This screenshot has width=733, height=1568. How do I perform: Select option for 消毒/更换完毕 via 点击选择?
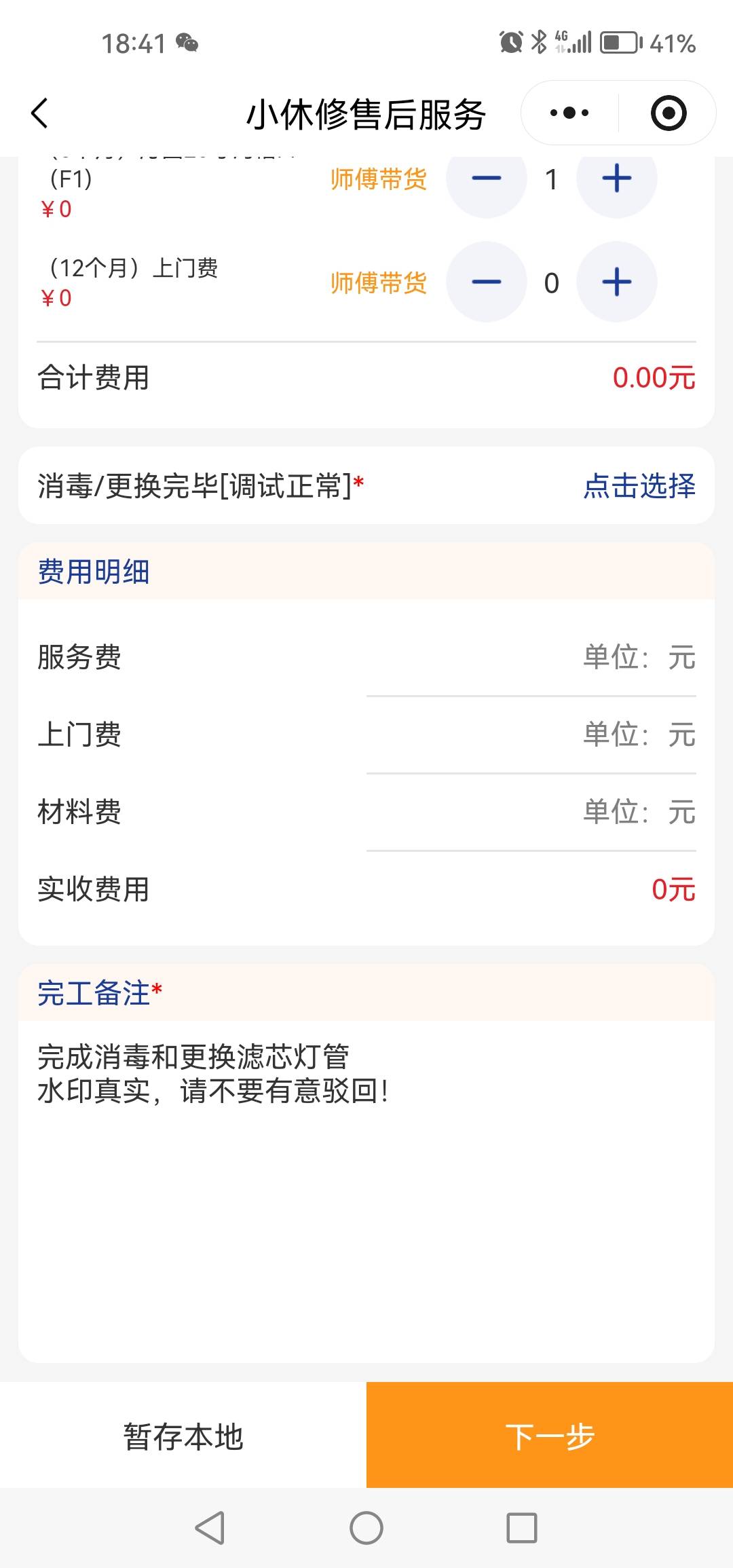(x=639, y=486)
